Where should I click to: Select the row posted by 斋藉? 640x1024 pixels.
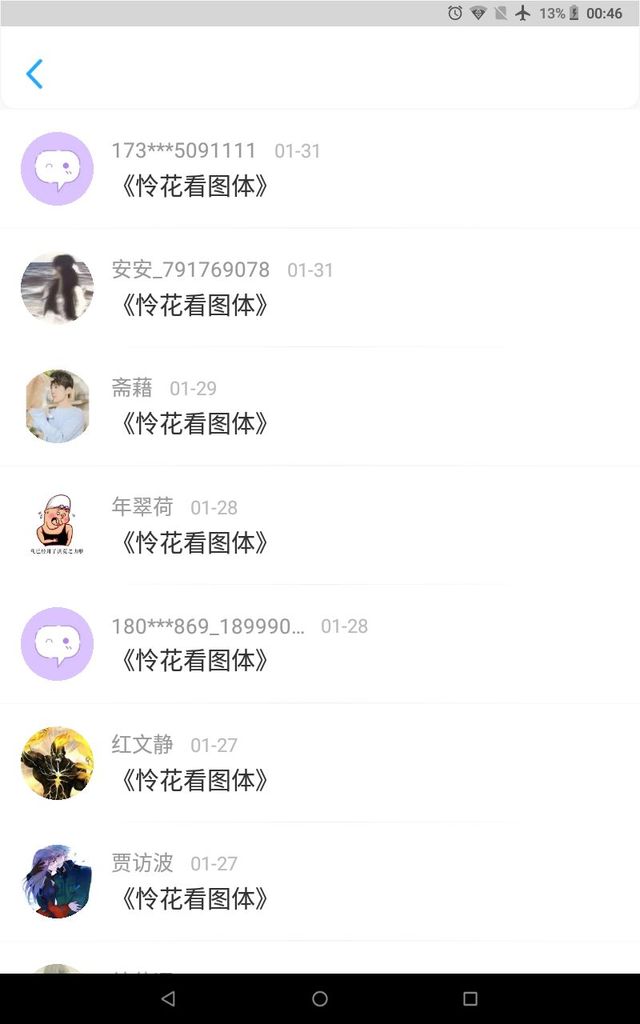click(x=320, y=406)
